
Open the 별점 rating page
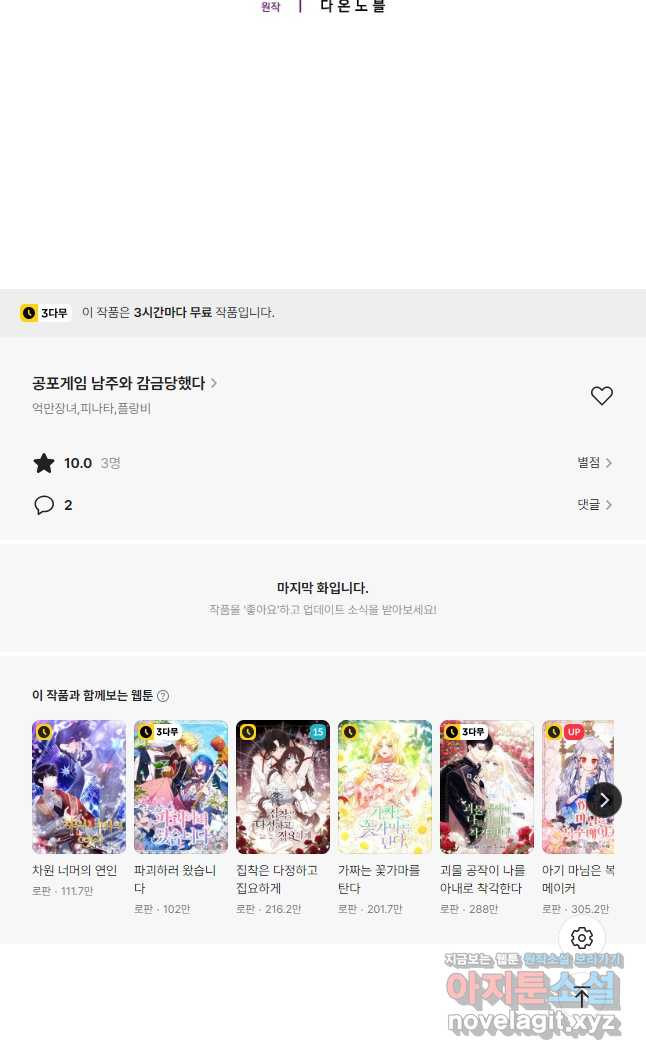click(x=594, y=463)
